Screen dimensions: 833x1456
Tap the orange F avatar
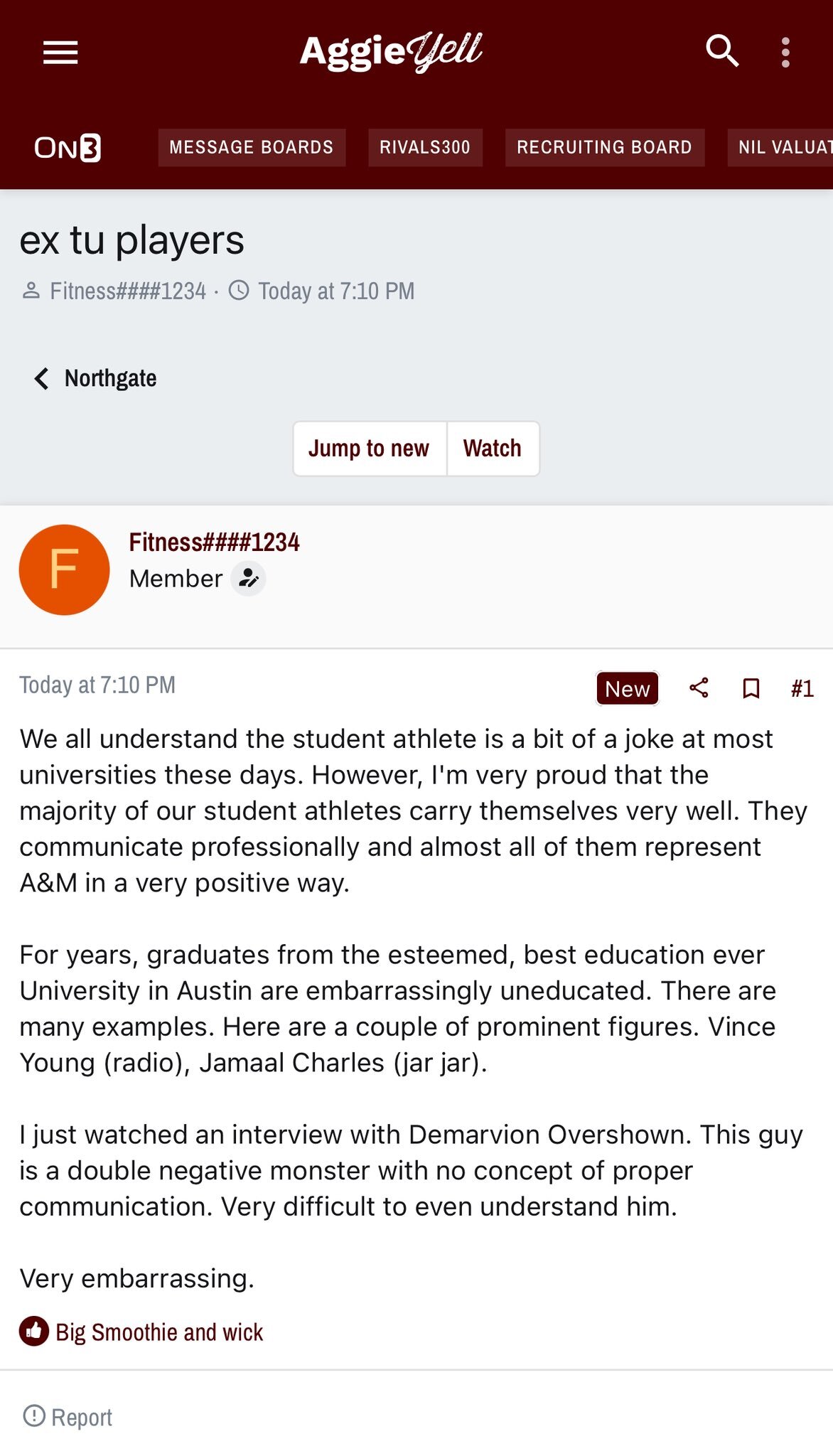[x=64, y=569]
